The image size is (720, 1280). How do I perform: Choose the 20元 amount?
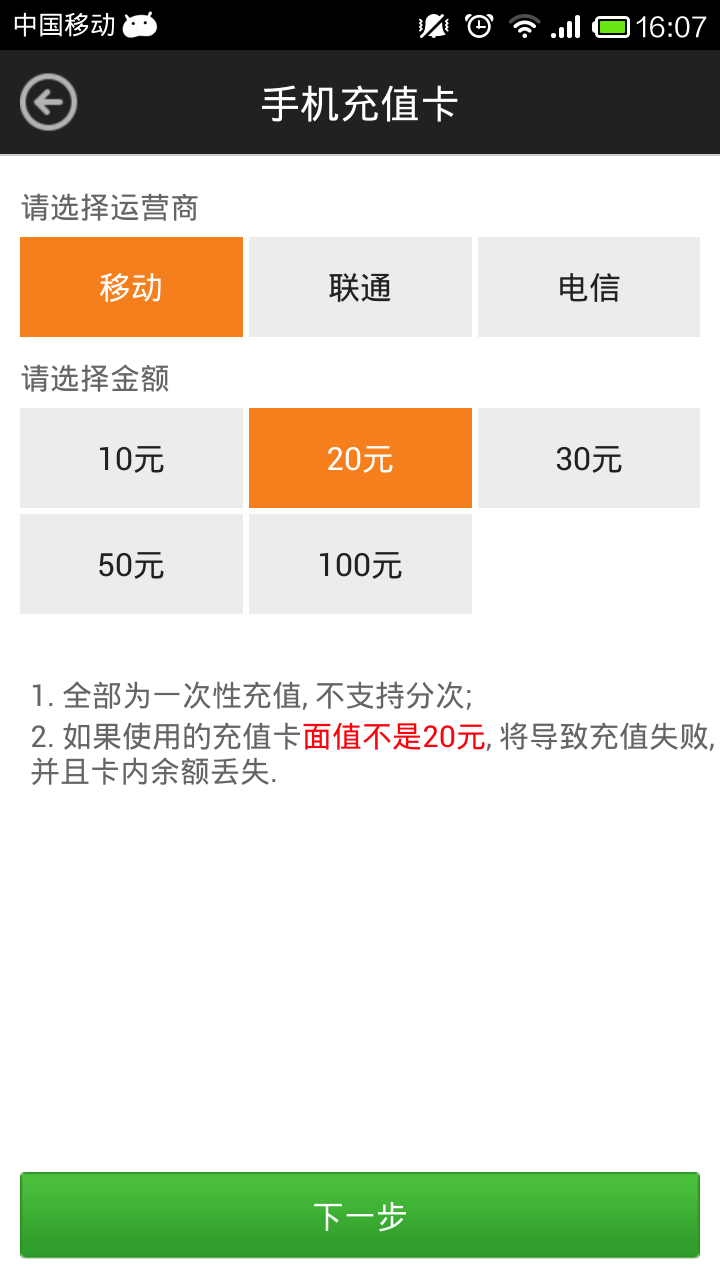pyautogui.click(x=360, y=458)
